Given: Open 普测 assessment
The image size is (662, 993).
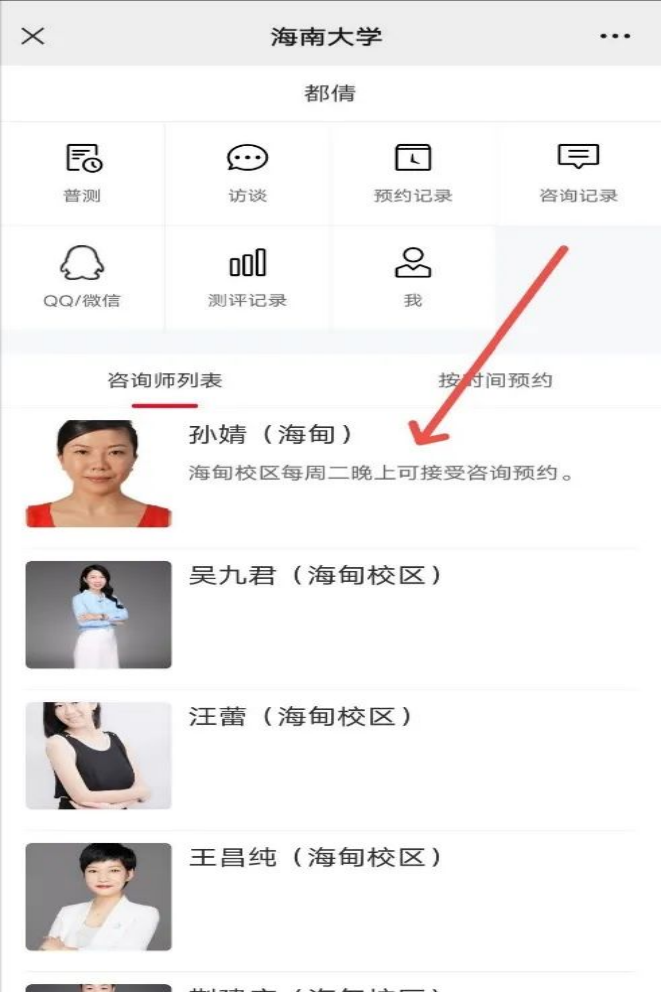Looking at the screenshot, I should click(x=83, y=173).
